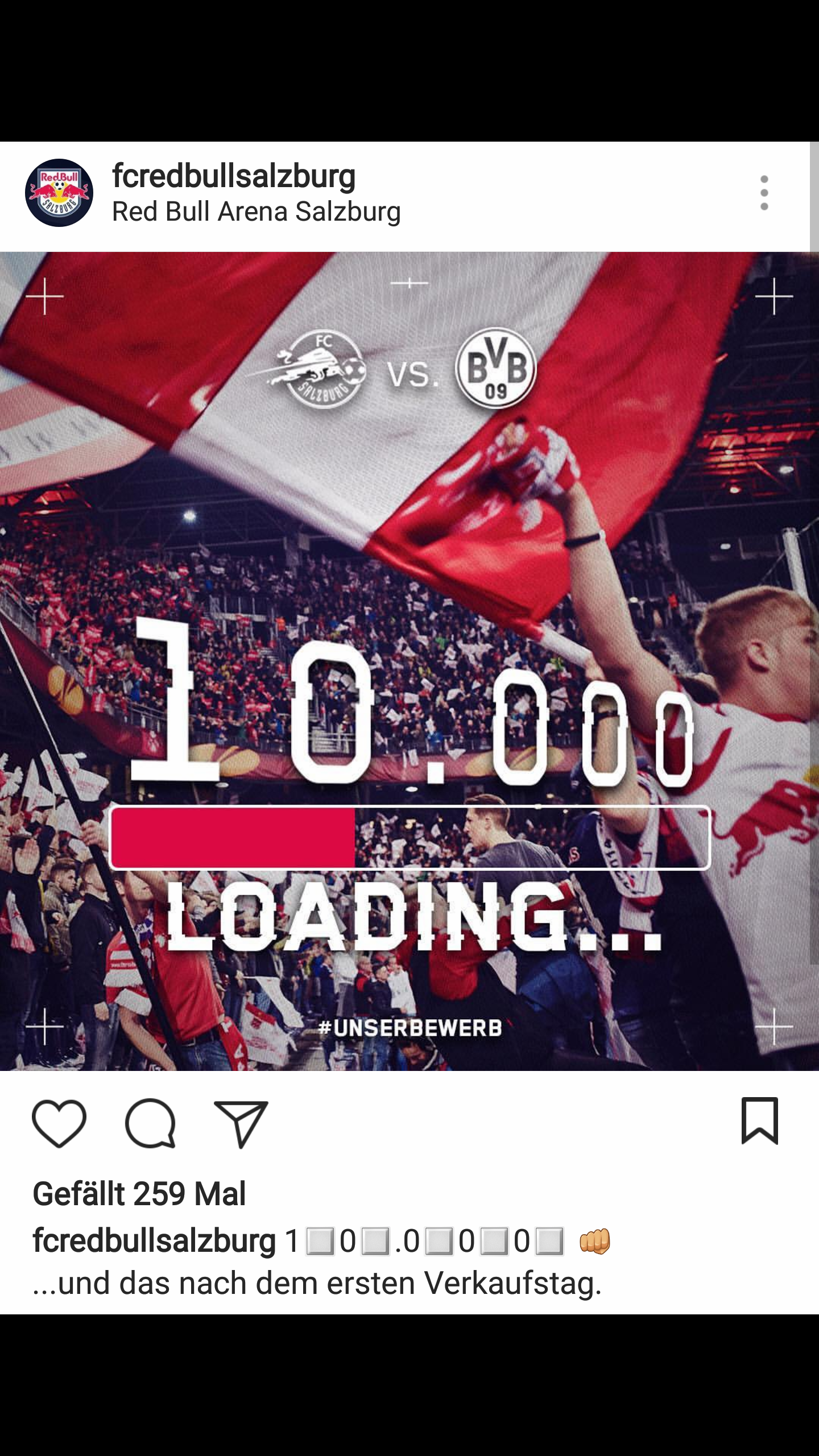Bookmark this post
The image size is (819, 1456).
tap(759, 1121)
